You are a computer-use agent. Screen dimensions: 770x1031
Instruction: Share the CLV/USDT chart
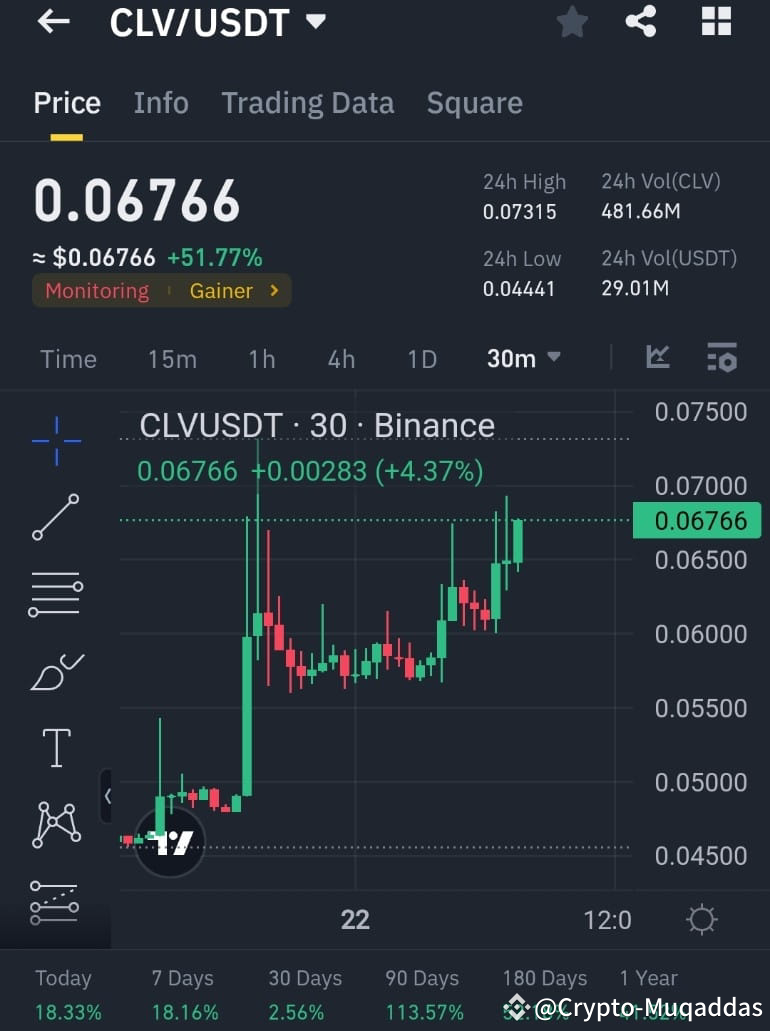tap(640, 22)
